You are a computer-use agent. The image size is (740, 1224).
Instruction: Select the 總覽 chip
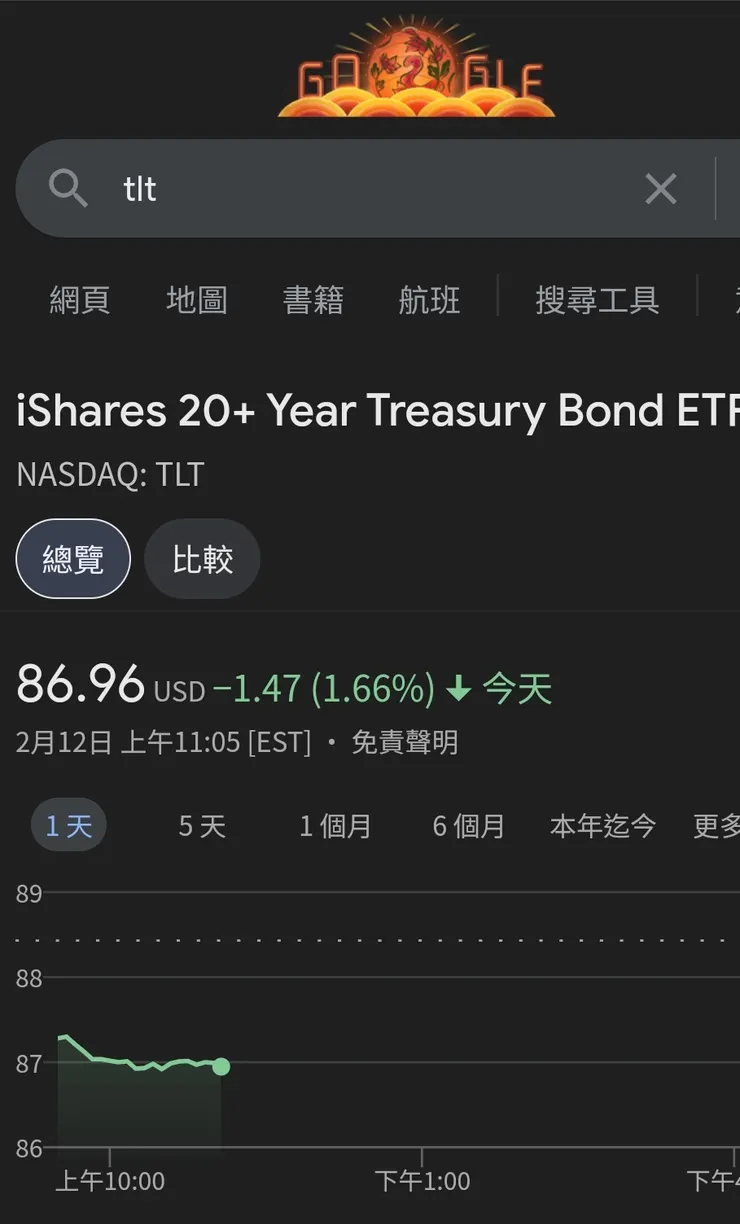(x=73, y=559)
